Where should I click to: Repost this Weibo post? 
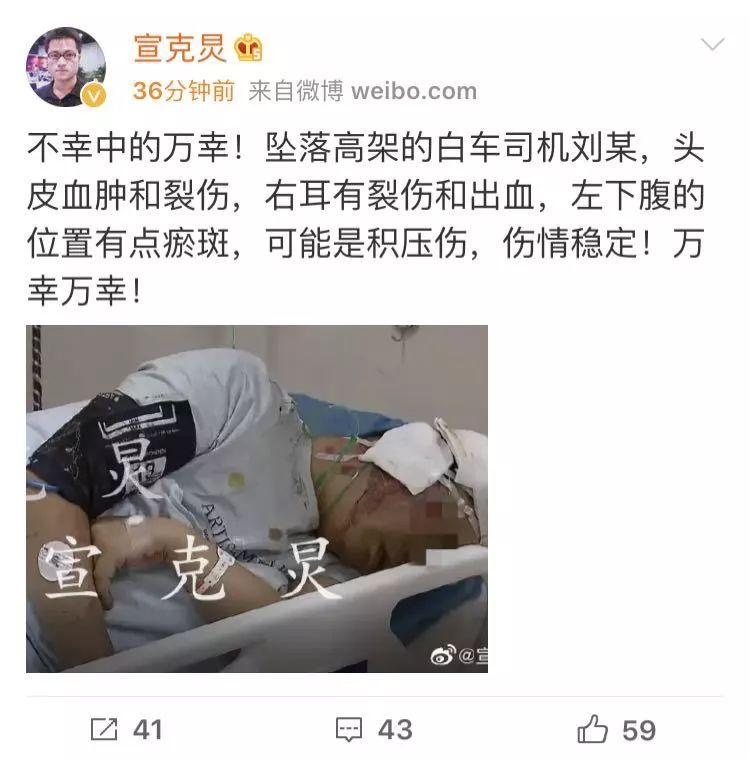126,730
